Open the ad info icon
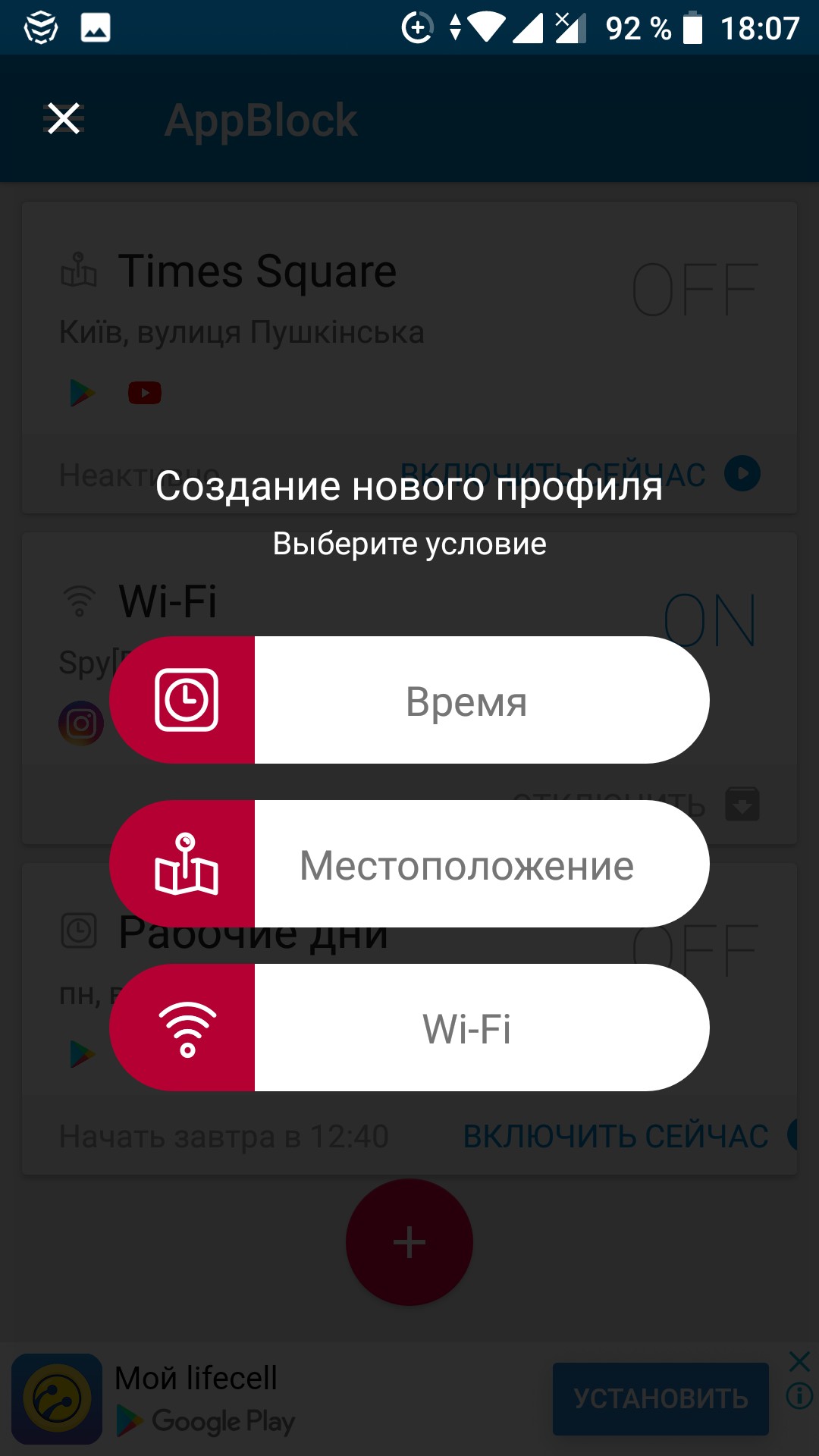Screen dimensions: 819x1456 point(799,1395)
